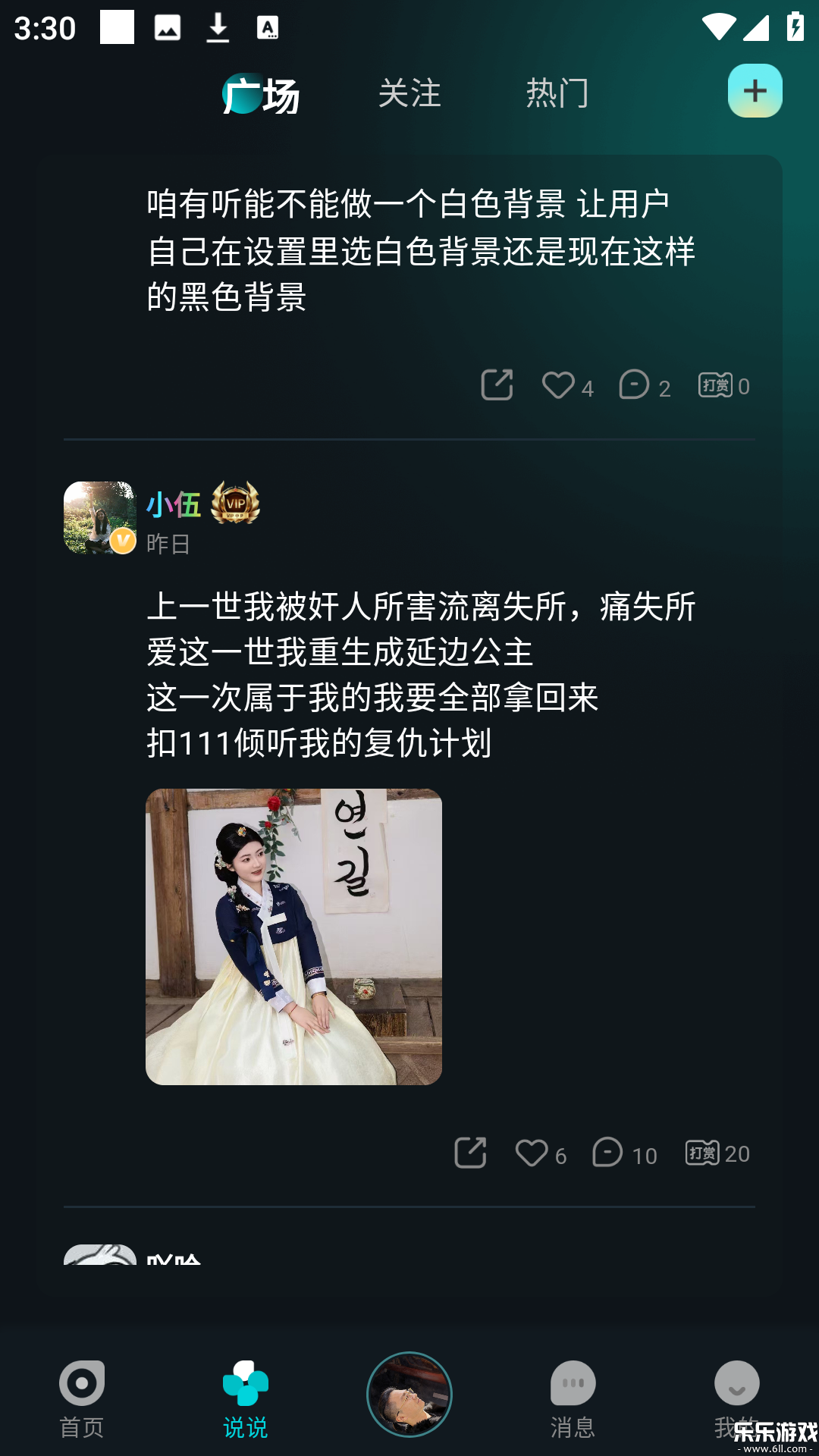Tap the 我的 profile icon

(736, 1394)
